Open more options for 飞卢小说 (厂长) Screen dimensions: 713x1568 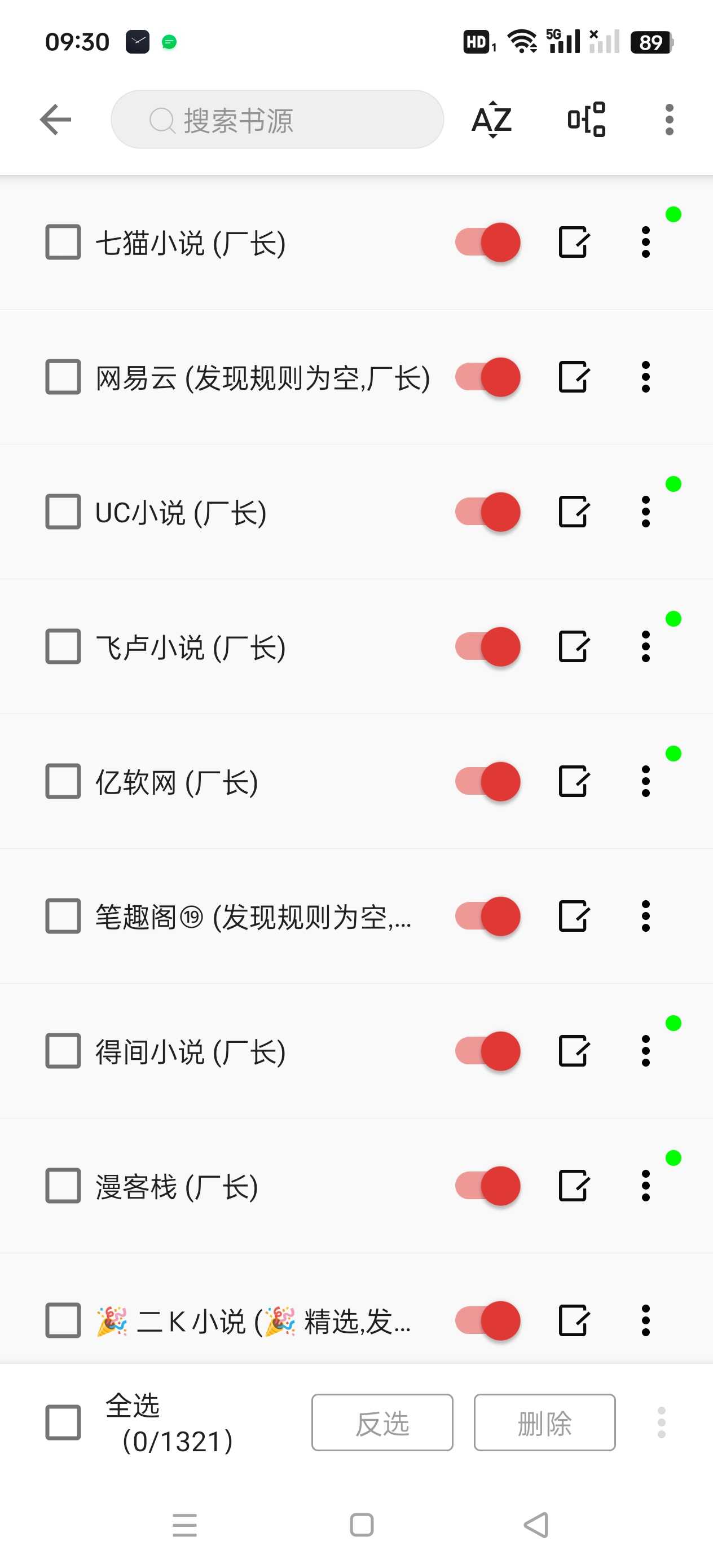tap(645, 646)
